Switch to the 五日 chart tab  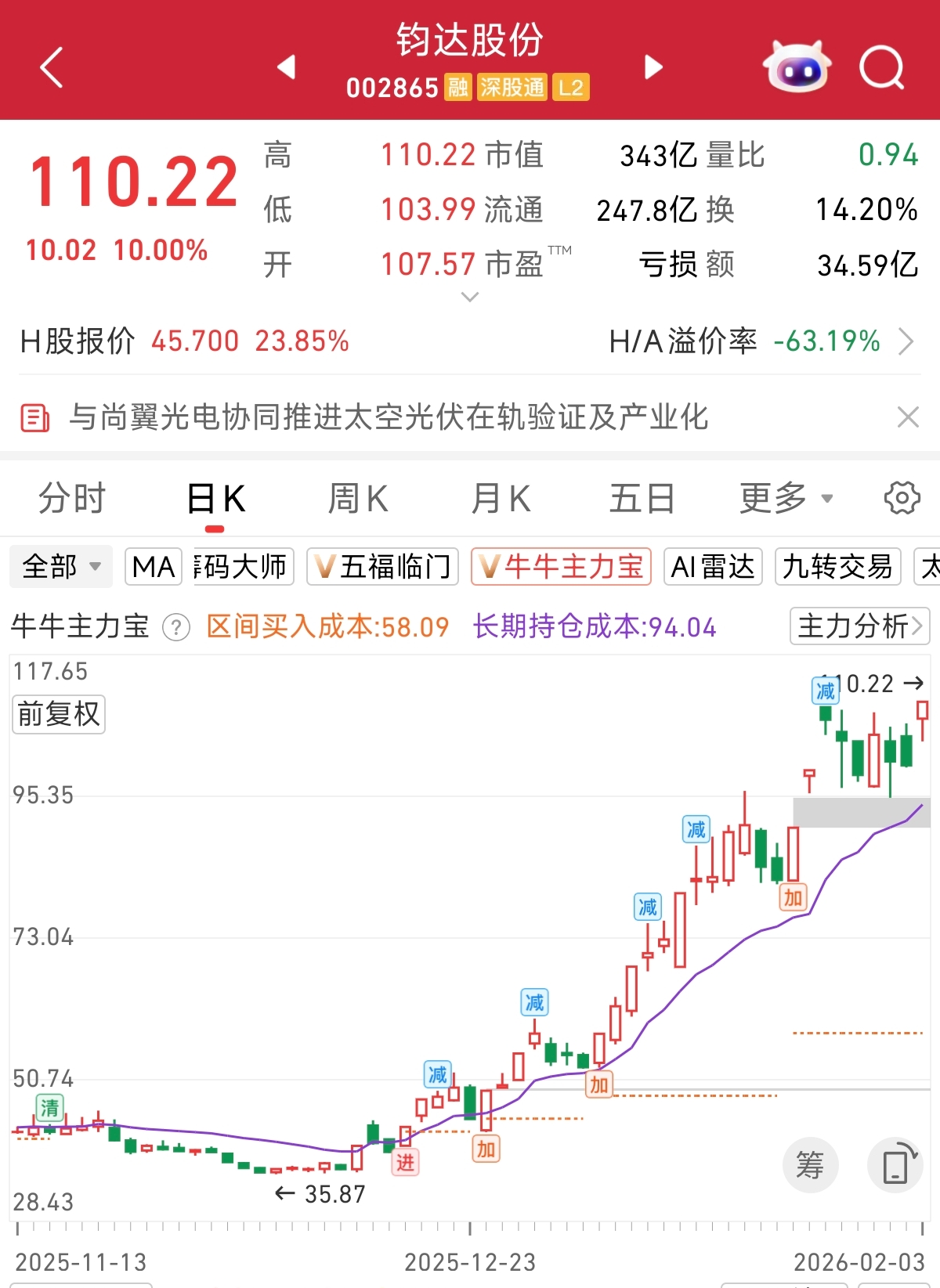(x=642, y=499)
